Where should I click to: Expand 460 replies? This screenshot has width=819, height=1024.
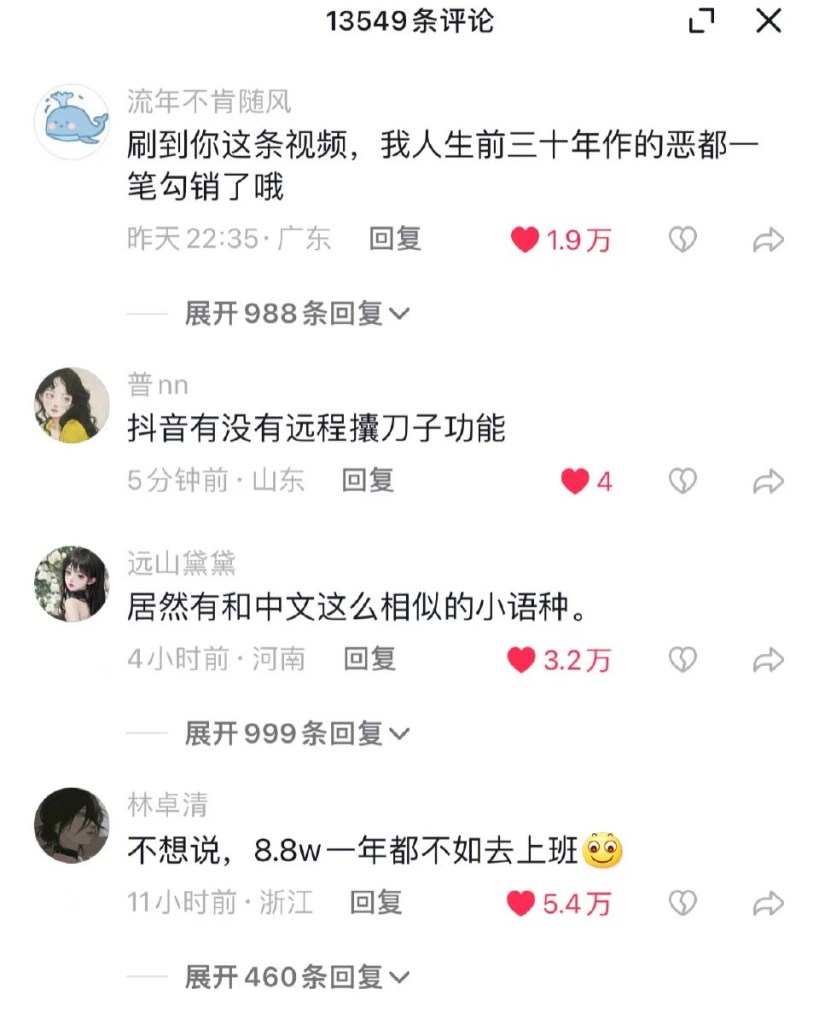coord(297,976)
